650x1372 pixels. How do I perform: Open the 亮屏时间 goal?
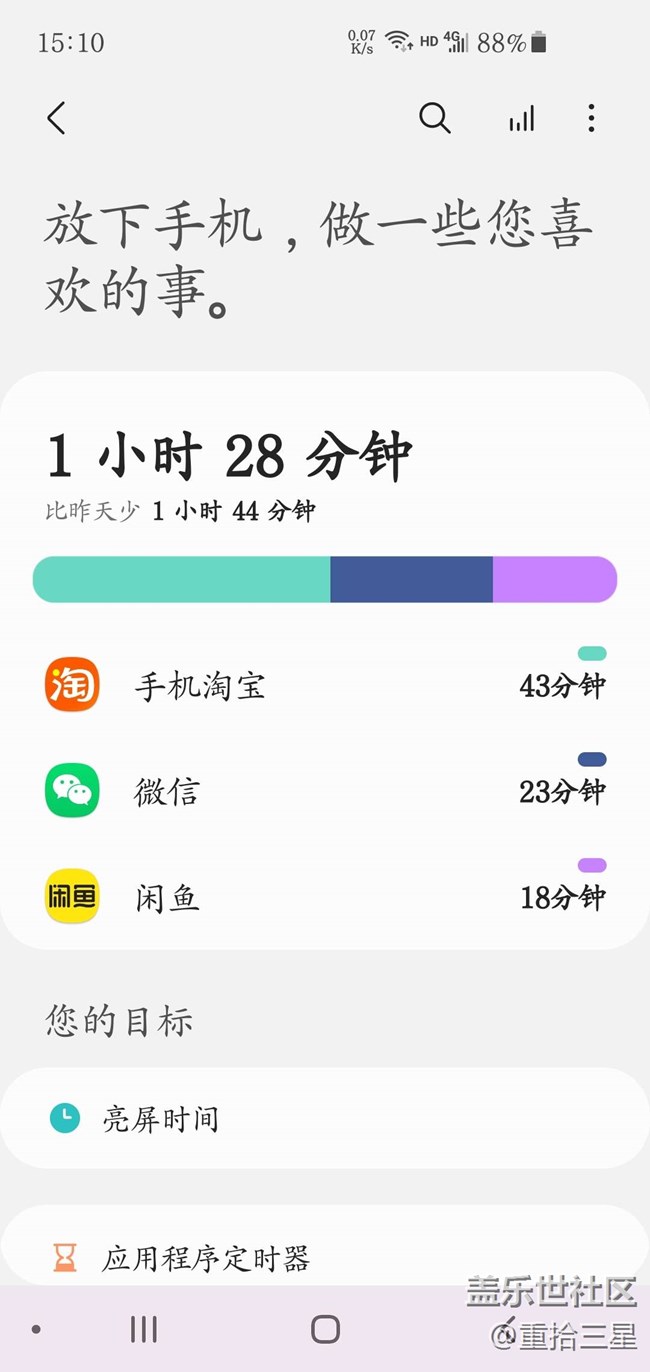pos(325,1118)
